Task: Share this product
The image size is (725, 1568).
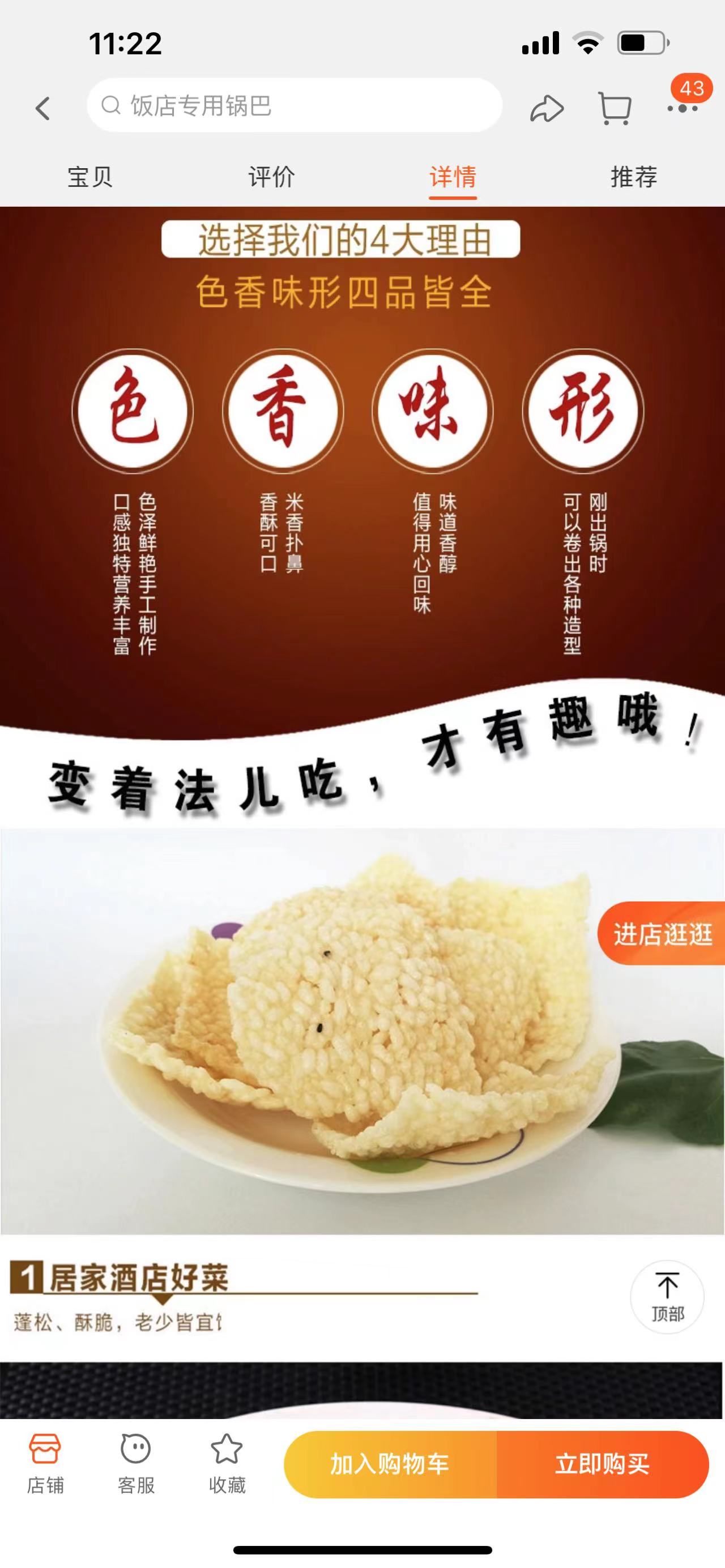Action: (x=546, y=108)
